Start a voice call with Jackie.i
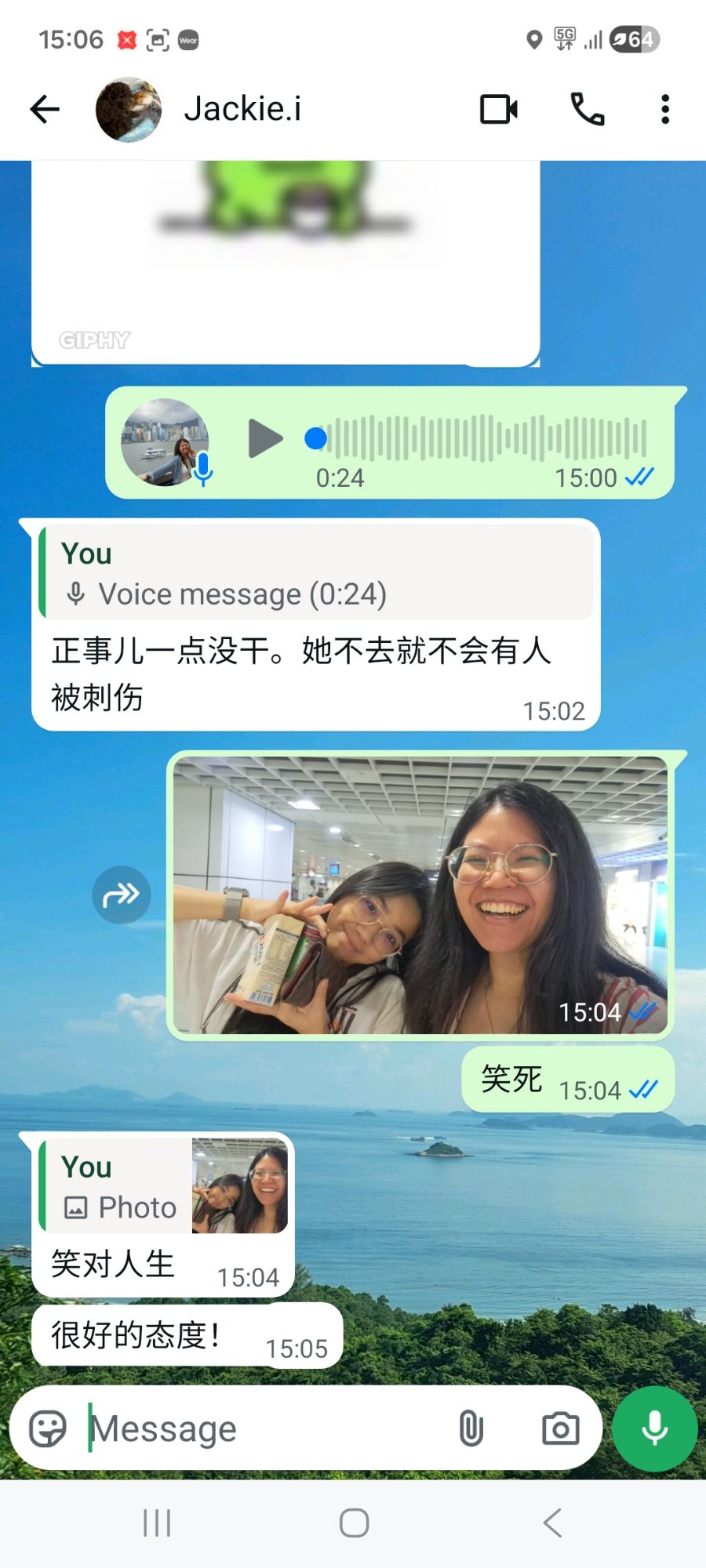Image resolution: width=706 pixels, height=1568 pixels. (587, 109)
